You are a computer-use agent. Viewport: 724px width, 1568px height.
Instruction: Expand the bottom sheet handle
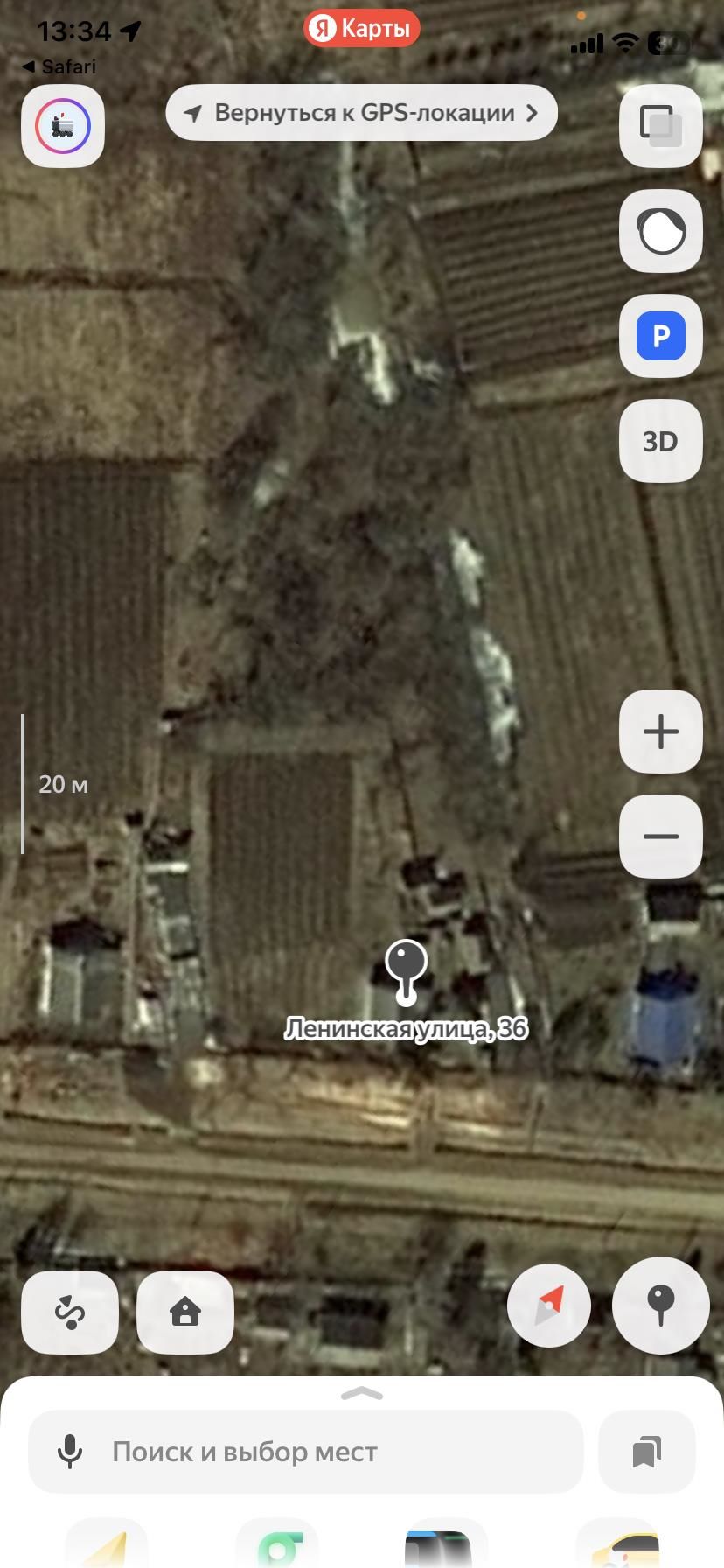click(361, 1393)
